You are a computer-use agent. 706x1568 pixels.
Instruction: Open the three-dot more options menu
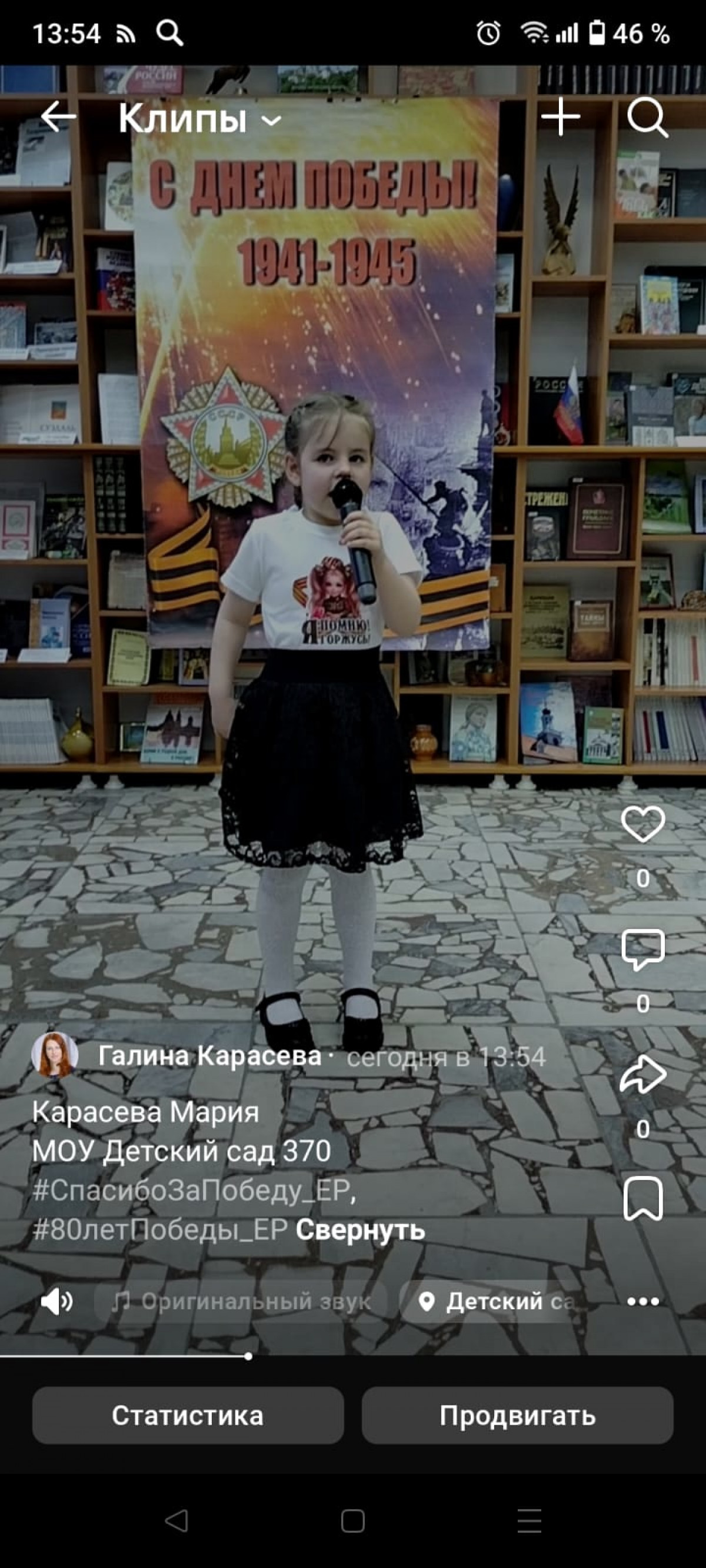point(642,1302)
